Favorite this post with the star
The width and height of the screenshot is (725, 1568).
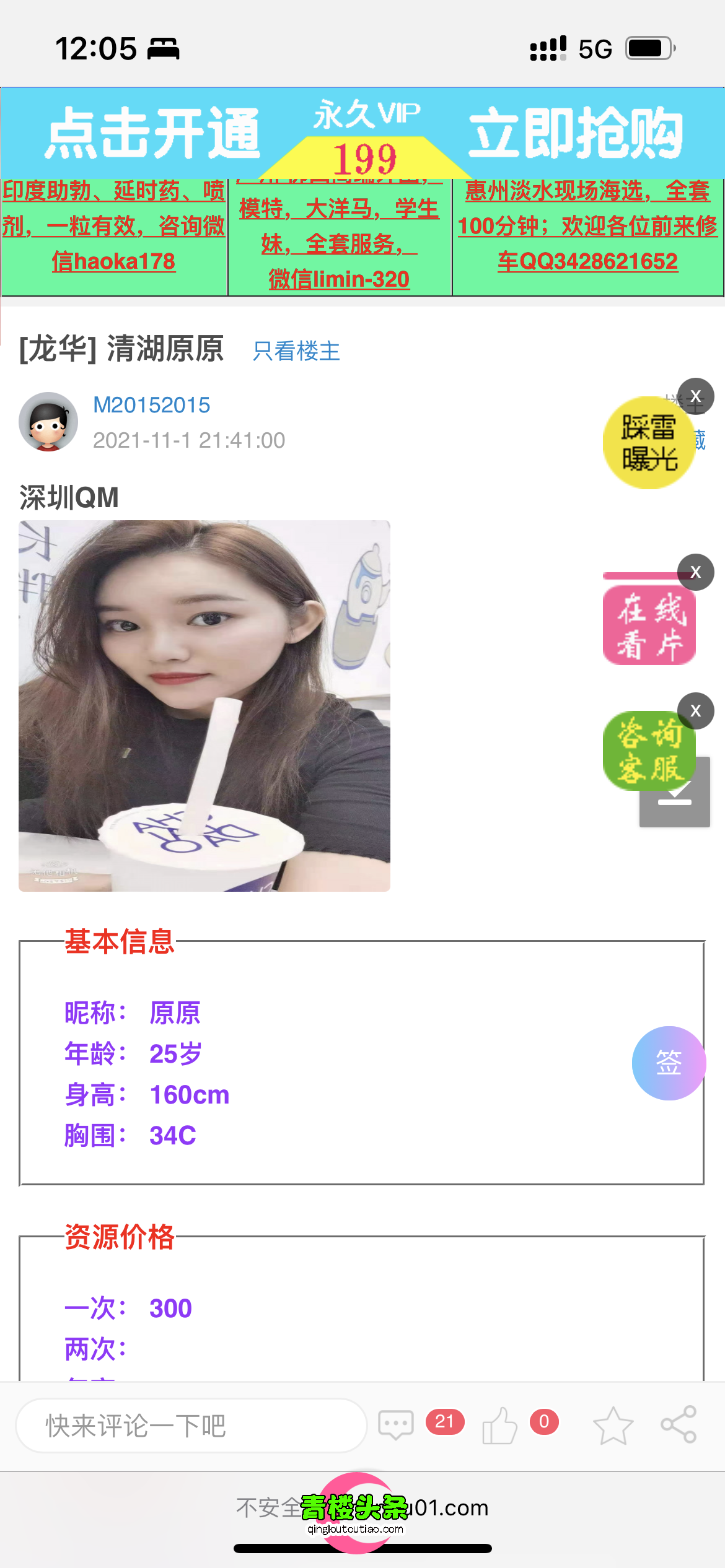(613, 1426)
